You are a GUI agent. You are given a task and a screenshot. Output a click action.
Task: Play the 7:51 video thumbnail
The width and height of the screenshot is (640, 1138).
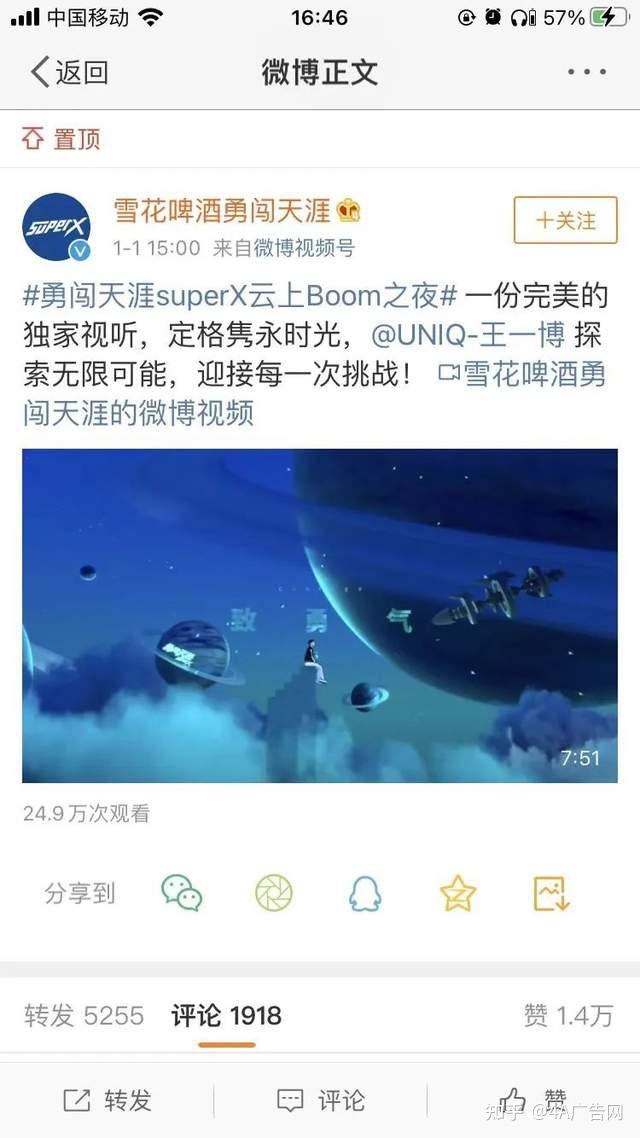(x=320, y=615)
